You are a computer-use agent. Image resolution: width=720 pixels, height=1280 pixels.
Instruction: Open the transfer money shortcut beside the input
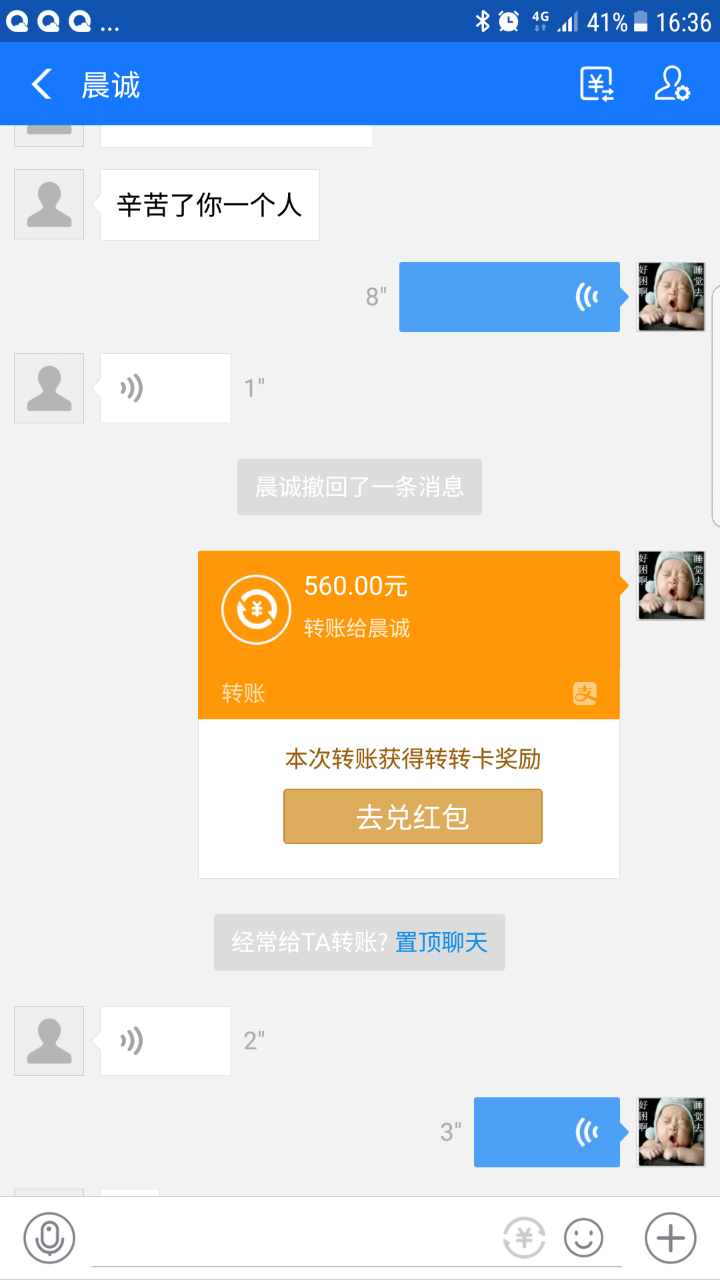pos(524,1239)
